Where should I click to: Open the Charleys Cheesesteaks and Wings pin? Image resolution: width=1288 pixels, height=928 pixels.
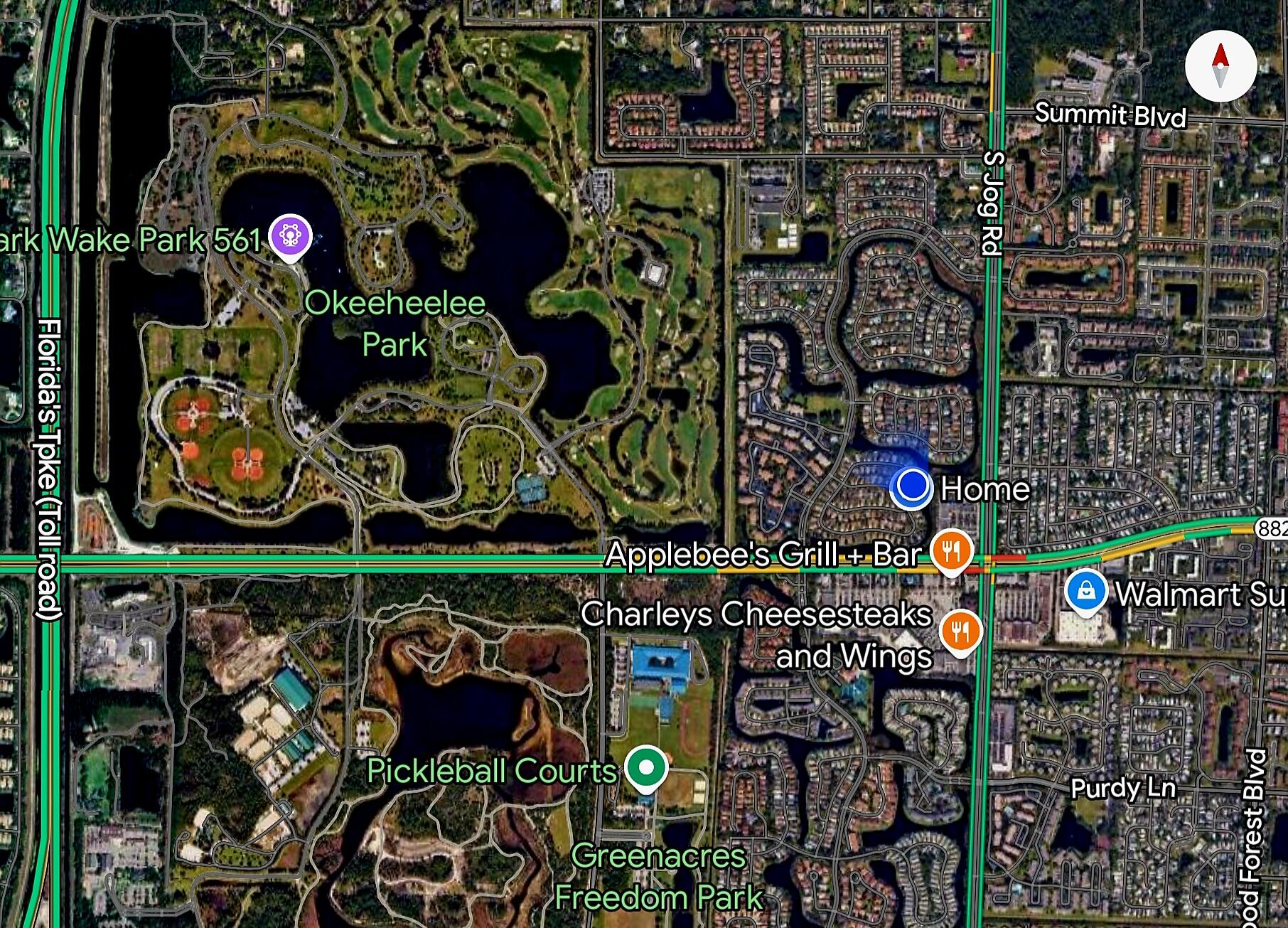960,631
